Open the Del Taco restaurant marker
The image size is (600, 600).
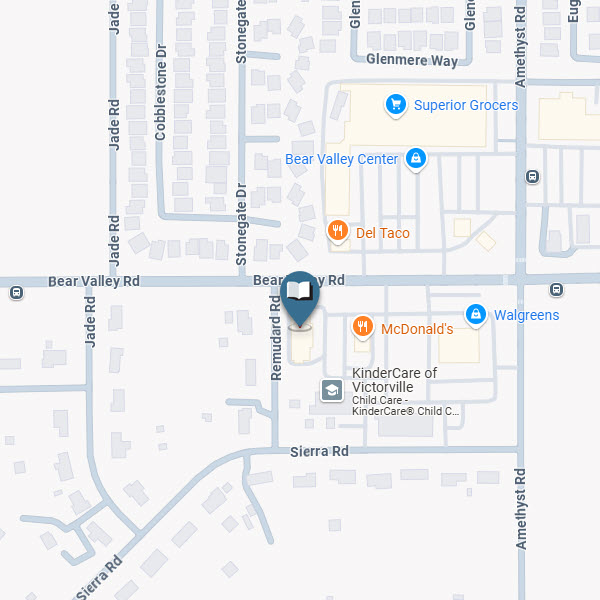coord(338,232)
